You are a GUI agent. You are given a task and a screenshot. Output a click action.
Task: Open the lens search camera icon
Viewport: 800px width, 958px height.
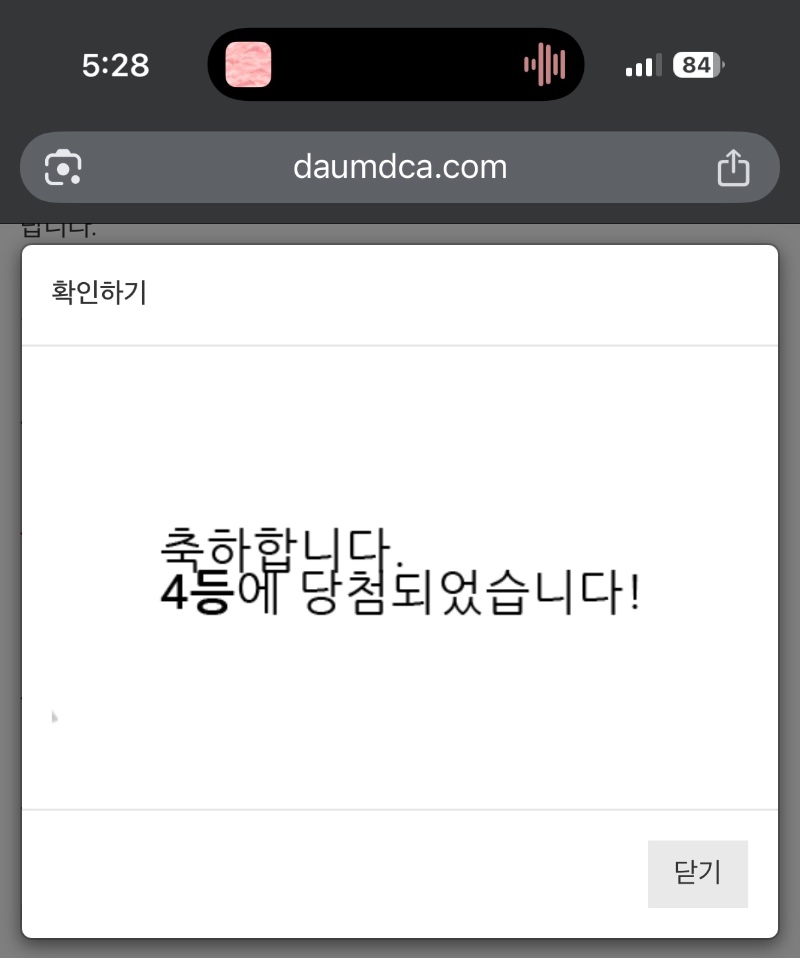click(x=63, y=167)
